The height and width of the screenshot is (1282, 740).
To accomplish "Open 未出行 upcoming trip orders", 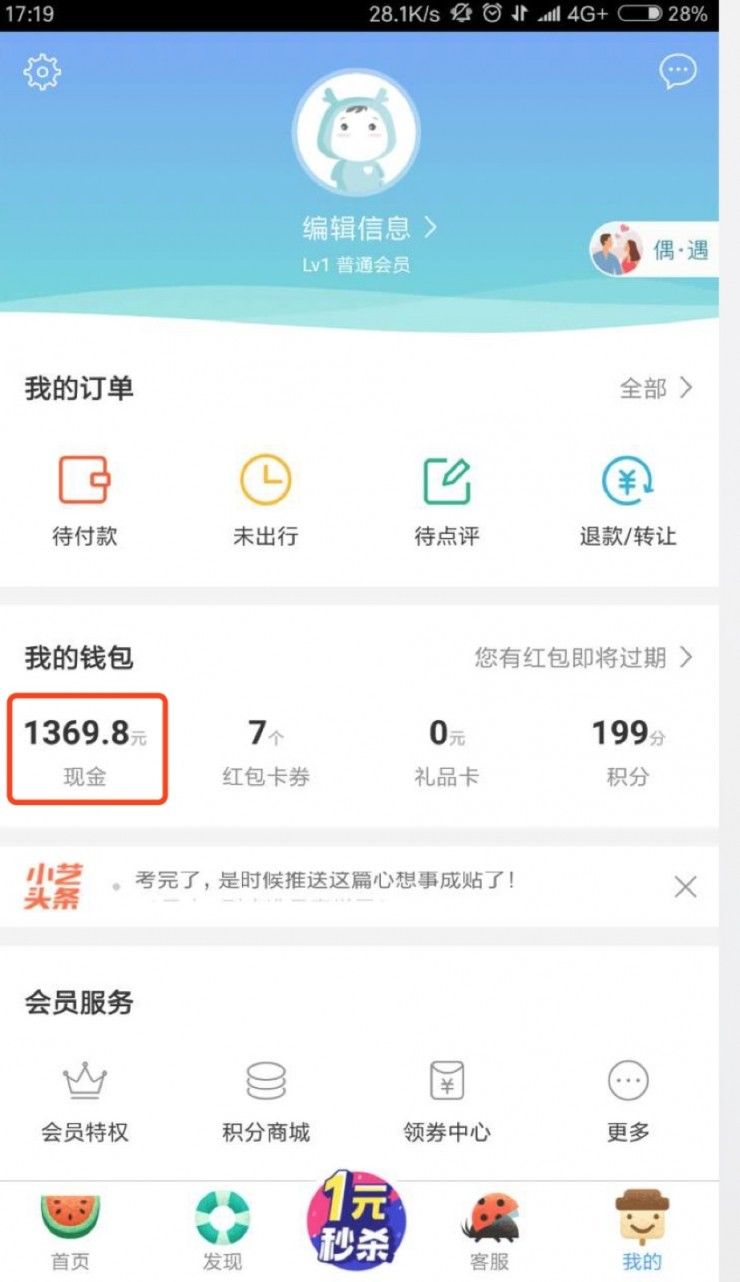I will click(265, 501).
